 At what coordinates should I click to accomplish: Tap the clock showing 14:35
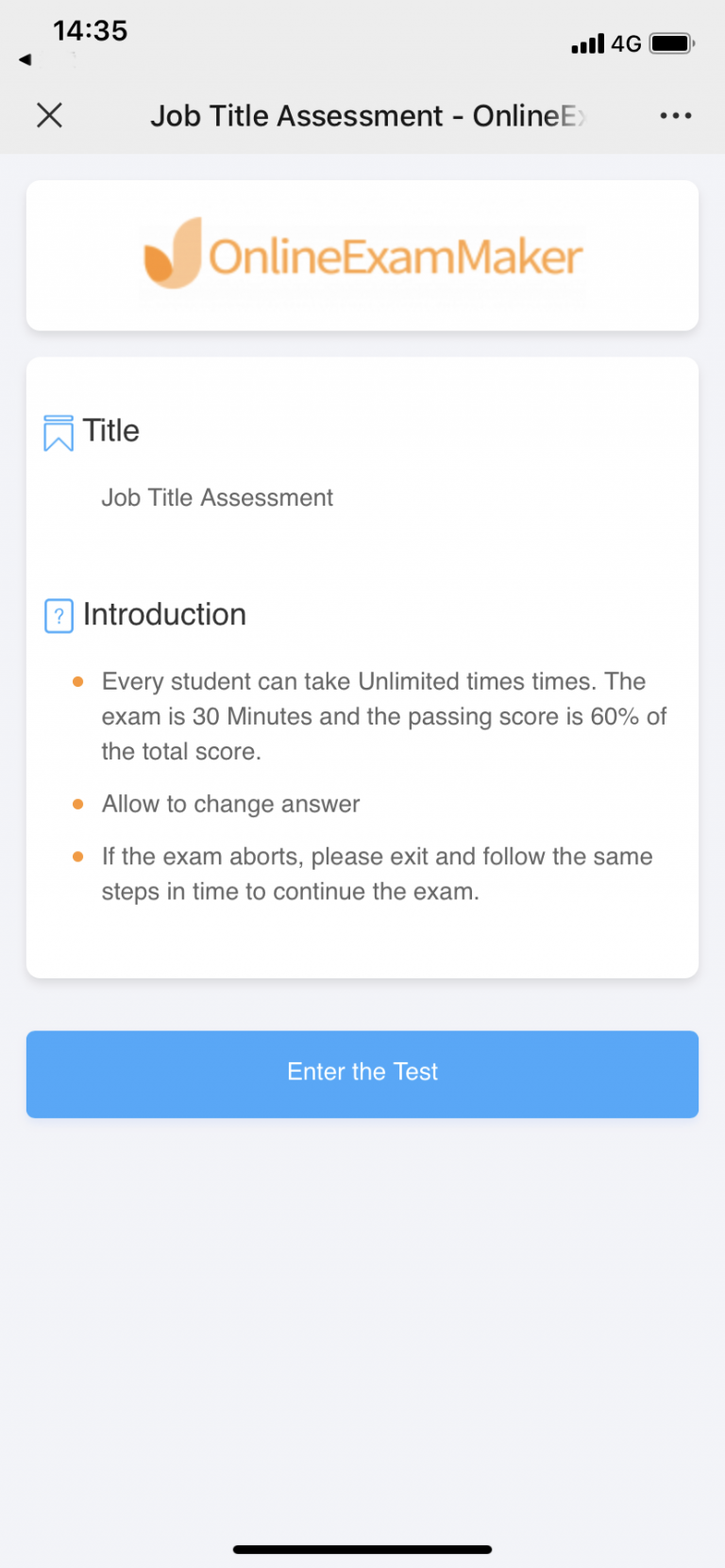[90, 30]
